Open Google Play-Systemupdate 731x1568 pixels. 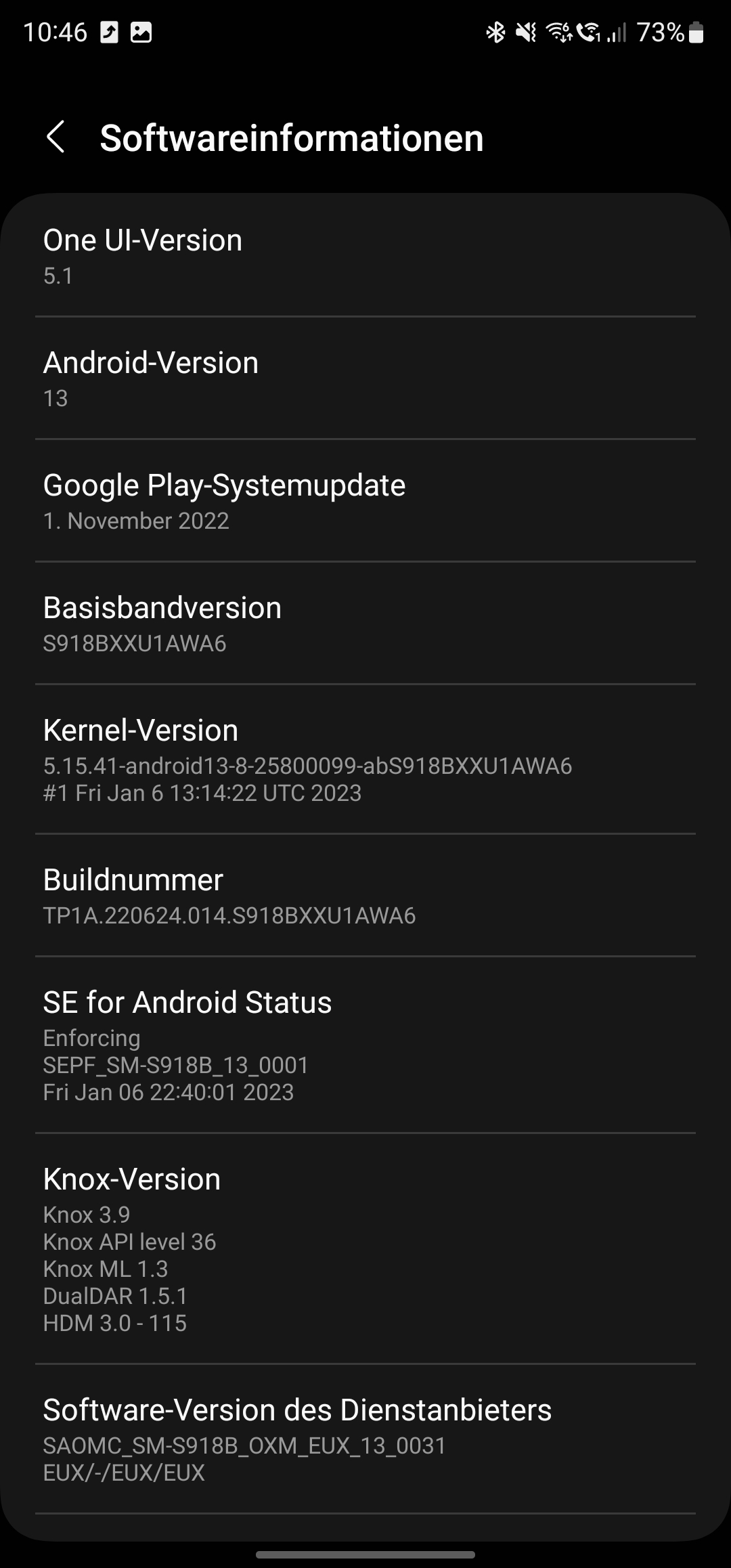pos(365,501)
